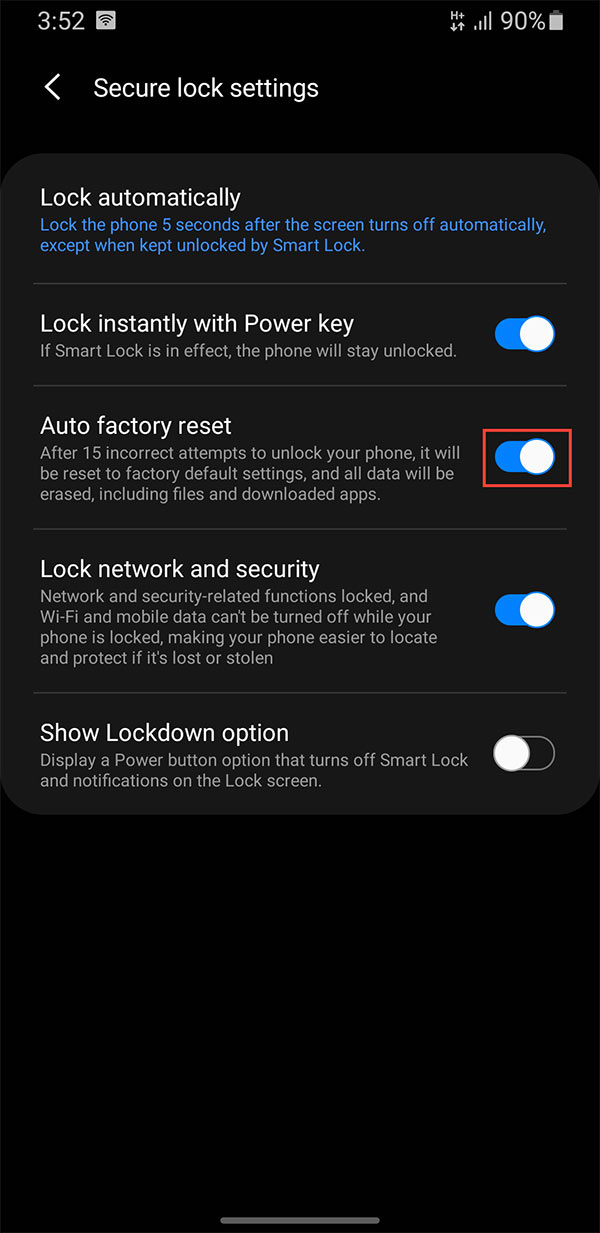This screenshot has height=1233, width=600.
Task: Enable Show Lockdown option
Action: tap(524, 754)
